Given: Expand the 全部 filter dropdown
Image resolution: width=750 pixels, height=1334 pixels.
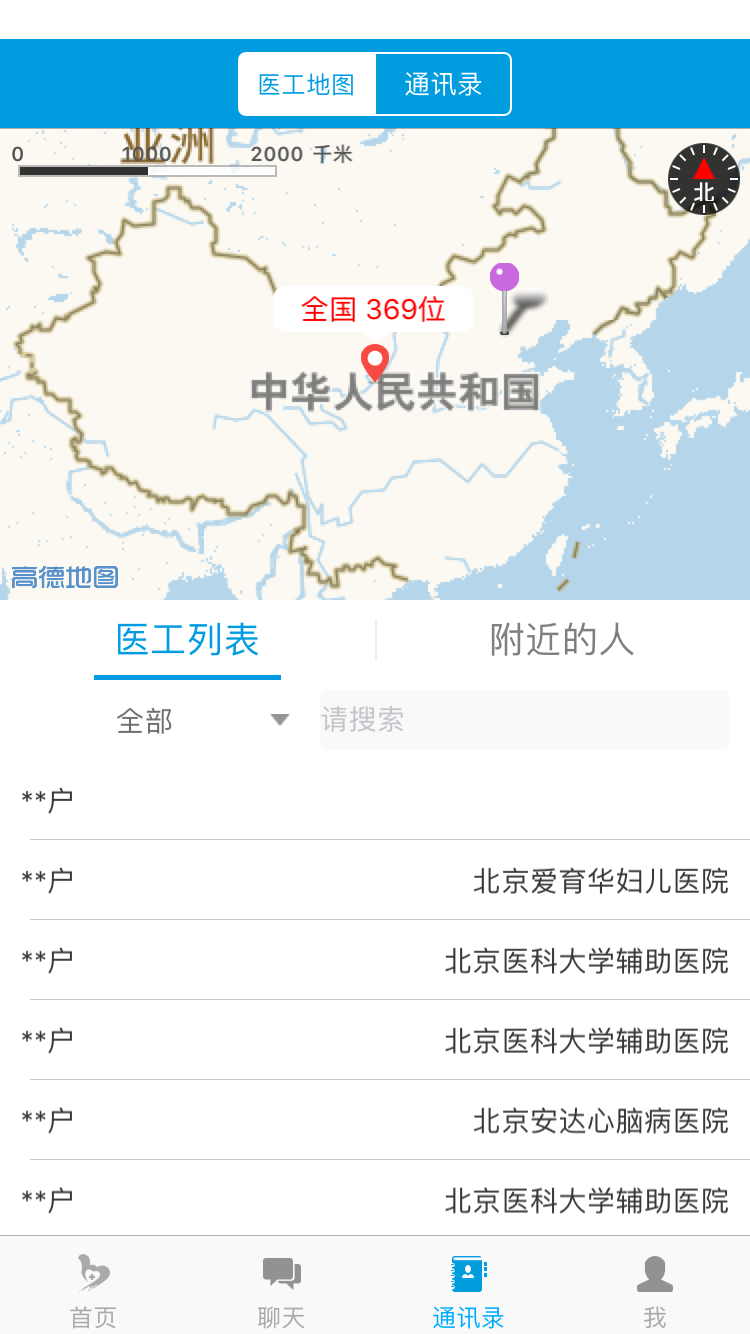Looking at the screenshot, I should (202, 720).
